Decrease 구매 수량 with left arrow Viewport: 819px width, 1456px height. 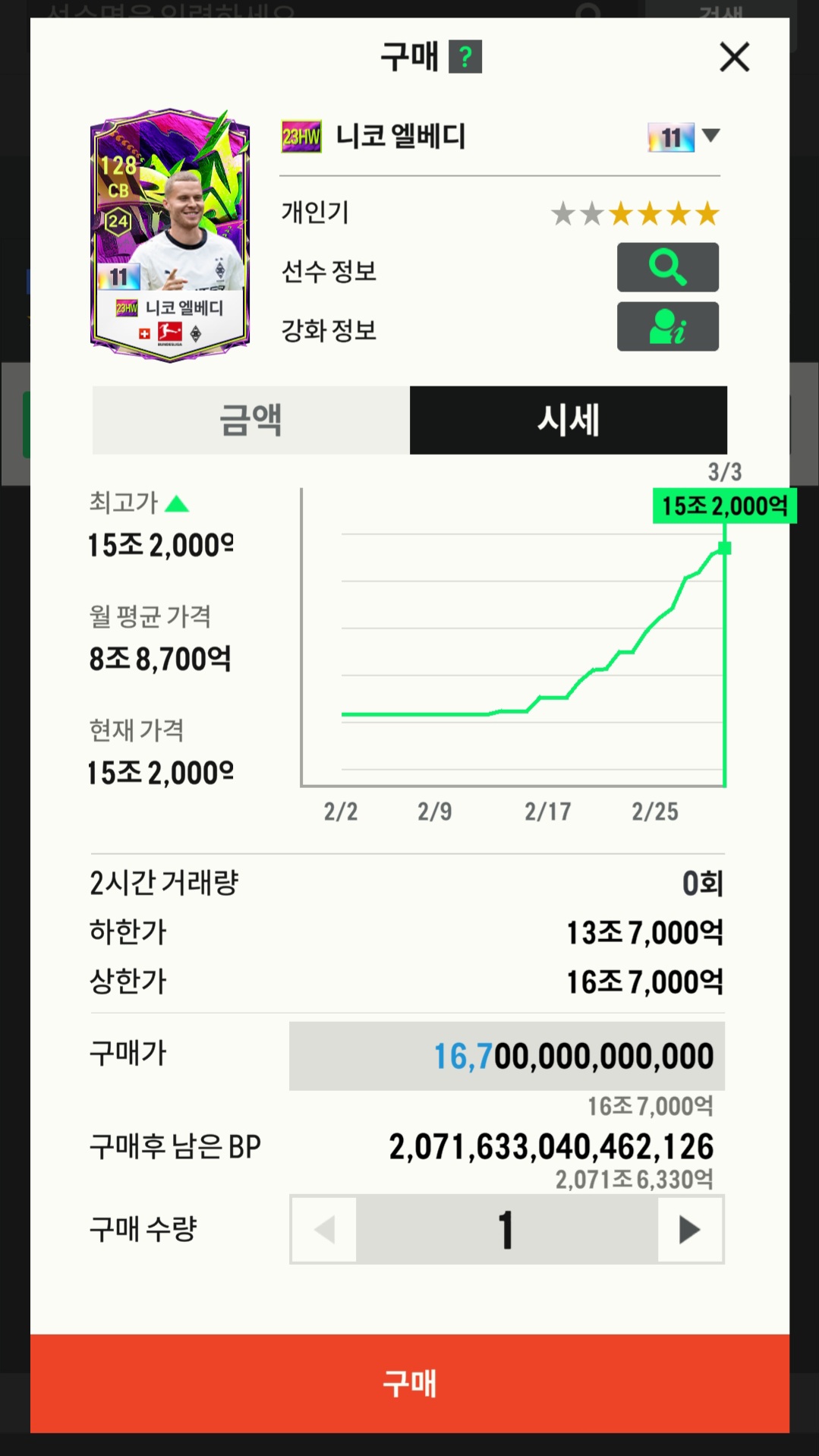click(324, 1229)
